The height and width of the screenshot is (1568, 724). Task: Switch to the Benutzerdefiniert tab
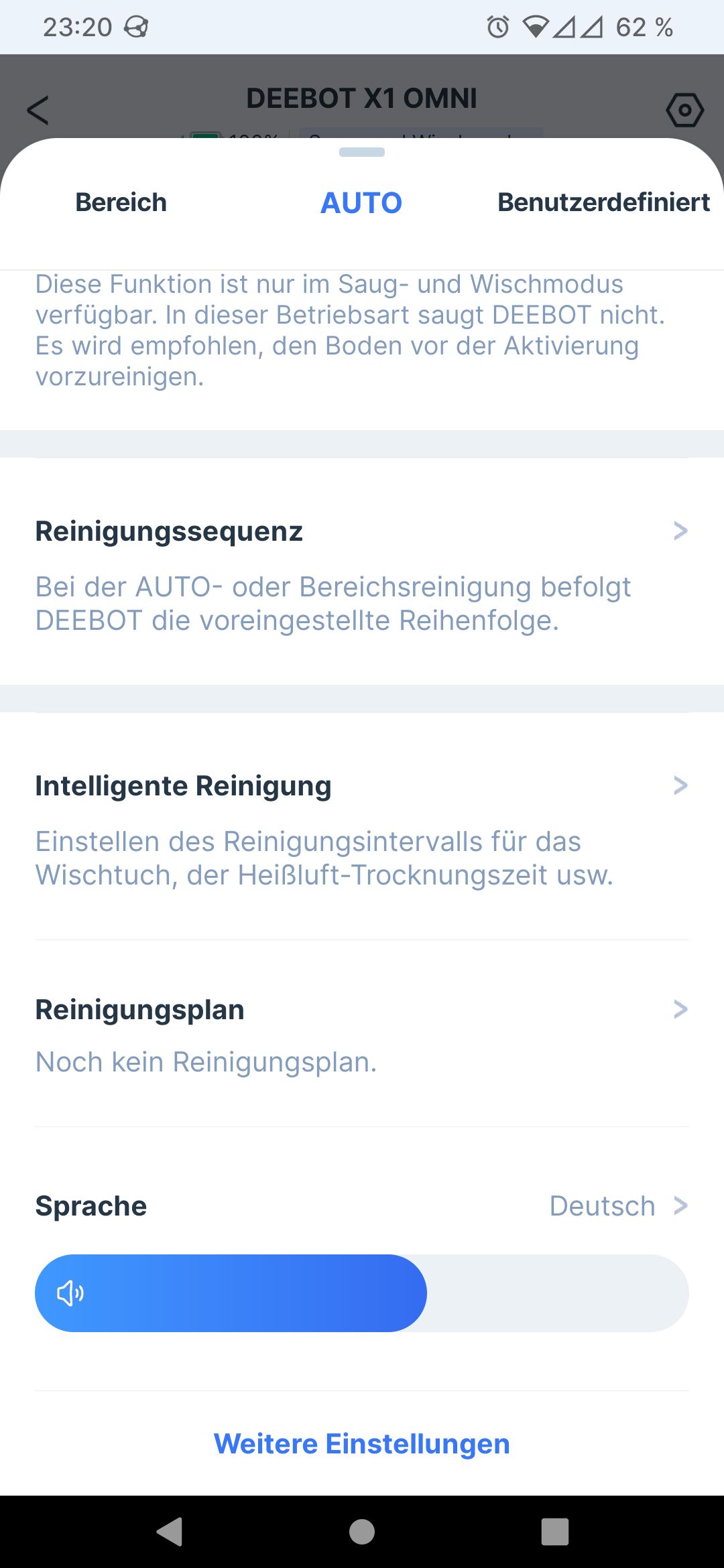603,202
